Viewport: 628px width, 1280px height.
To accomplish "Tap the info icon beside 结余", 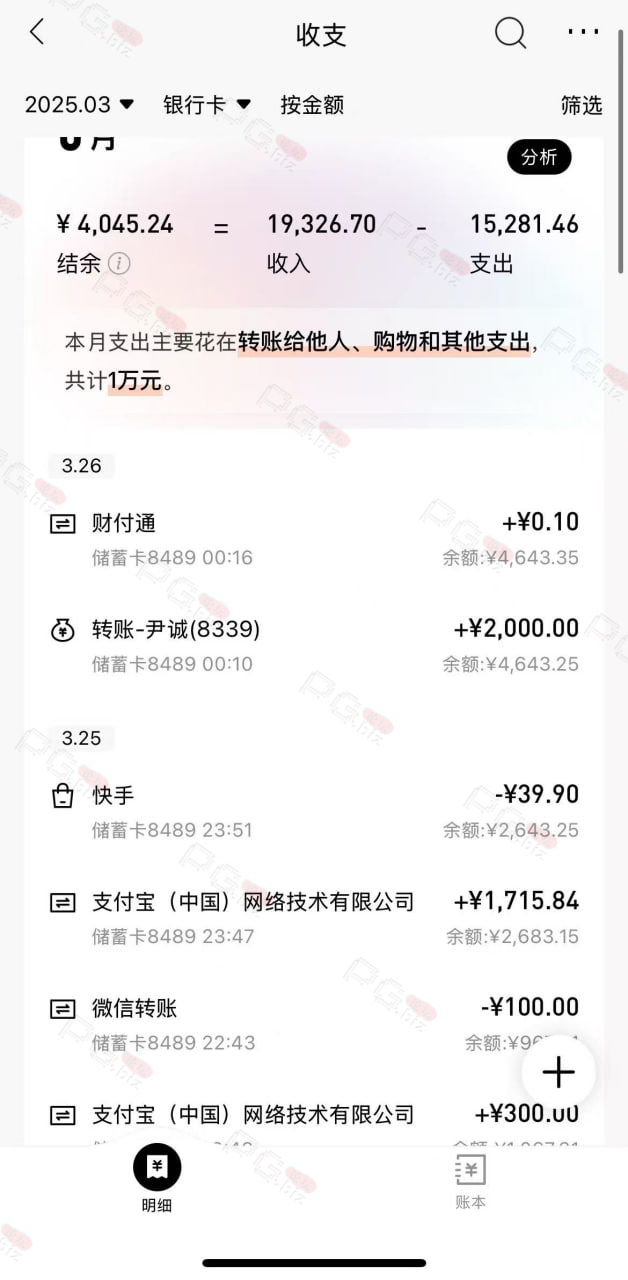I will pos(119,264).
